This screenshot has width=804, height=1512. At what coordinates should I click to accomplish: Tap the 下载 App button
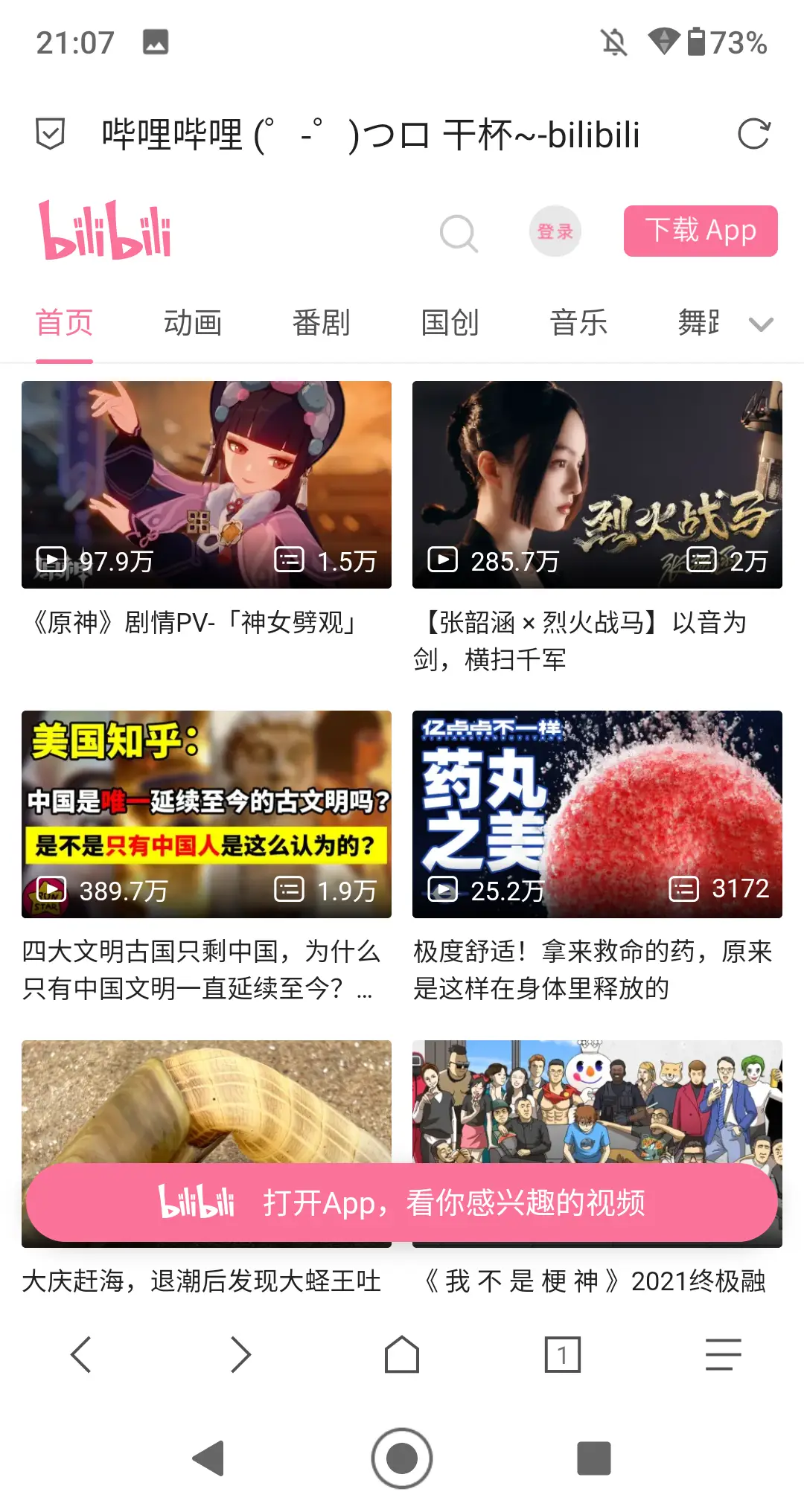pyautogui.click(x=700, y=231)
